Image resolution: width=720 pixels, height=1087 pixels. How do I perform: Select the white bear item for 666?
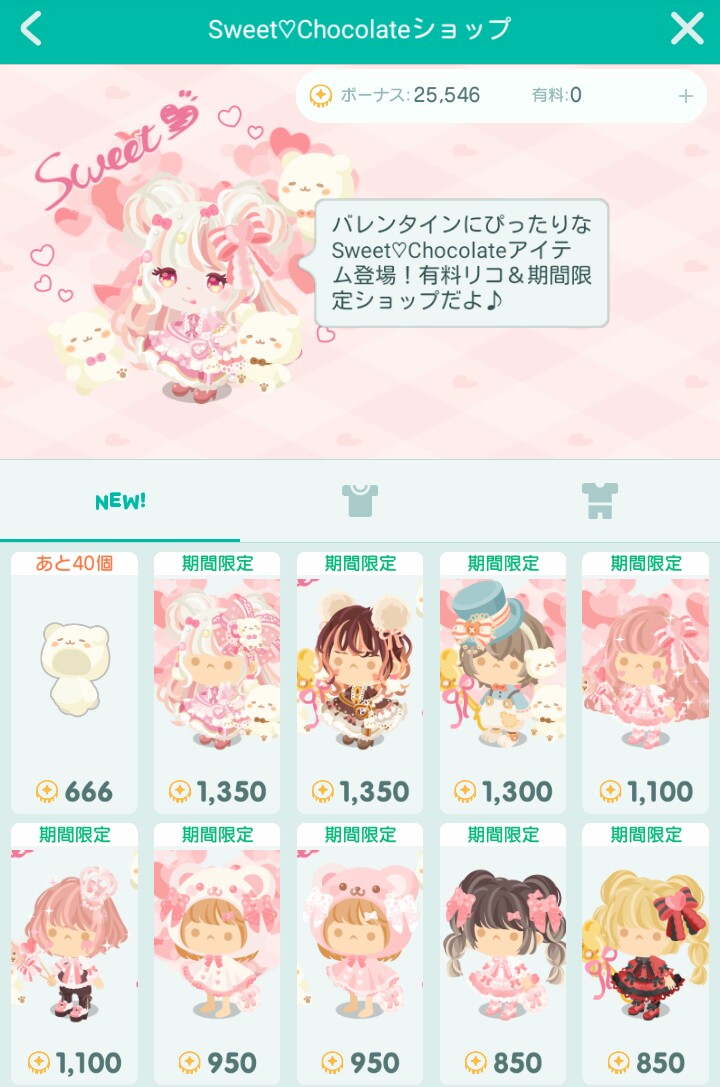point(74,682)
